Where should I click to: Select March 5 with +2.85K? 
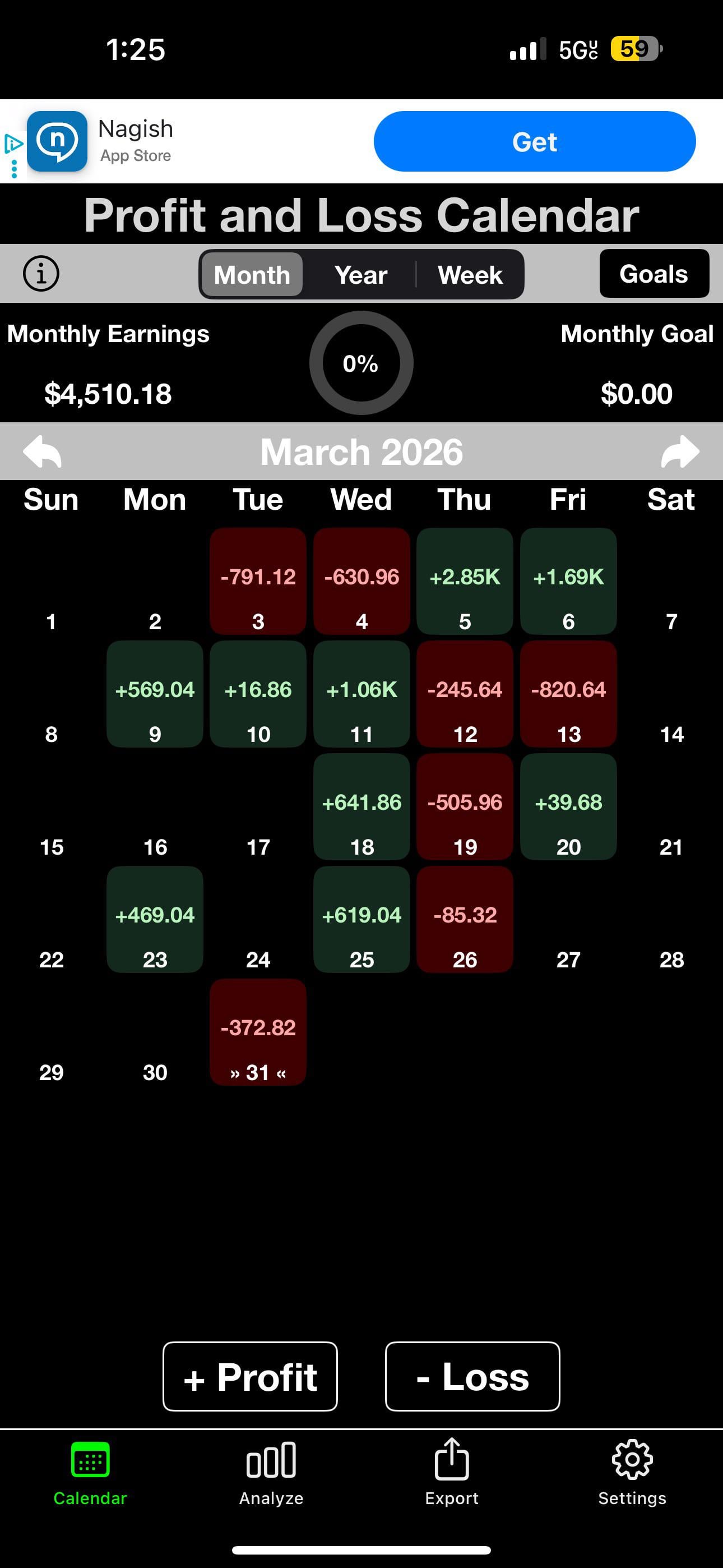(x=465, y=582)
